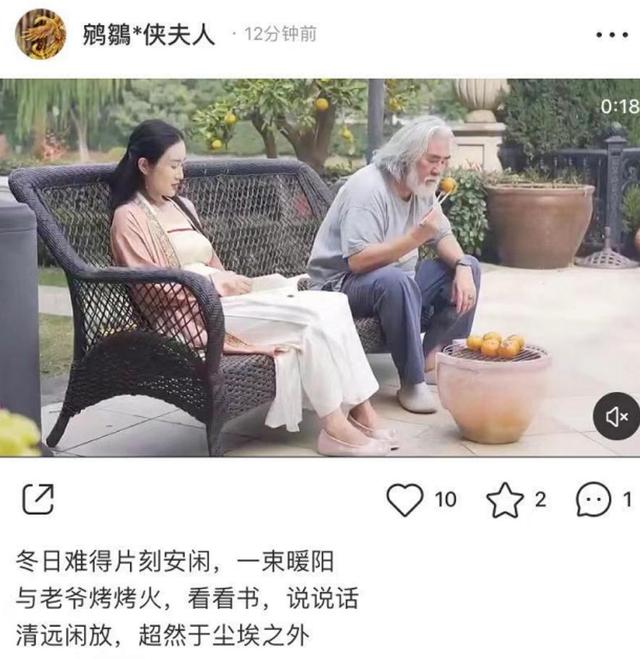Open 鸵鸟*侠夫人's profile avatar
The width and height of the screenshot is (640, 659).
coord(40,34)
